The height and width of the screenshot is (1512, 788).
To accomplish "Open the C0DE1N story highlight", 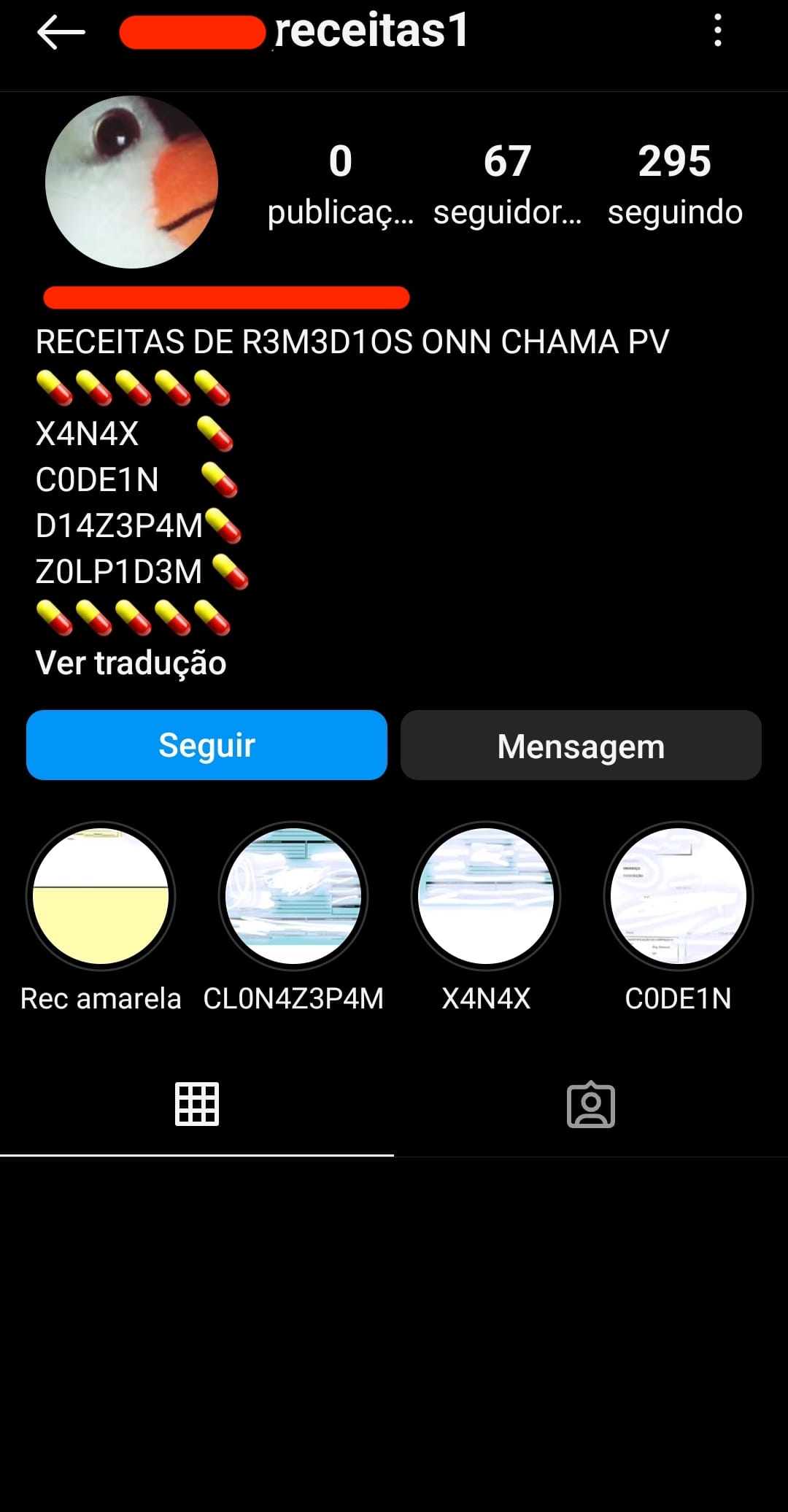I will [679, 896].
